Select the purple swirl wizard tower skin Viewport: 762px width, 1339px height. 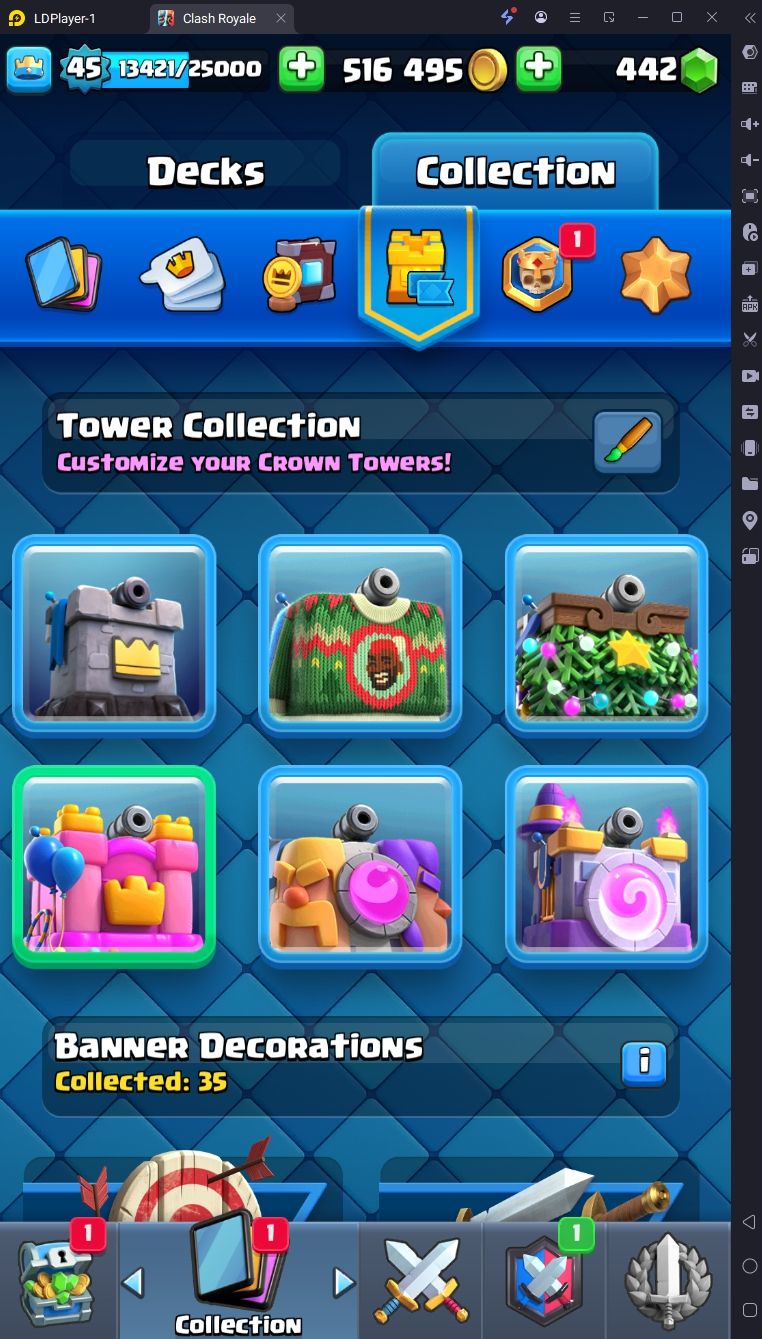(x=606, y=866)
